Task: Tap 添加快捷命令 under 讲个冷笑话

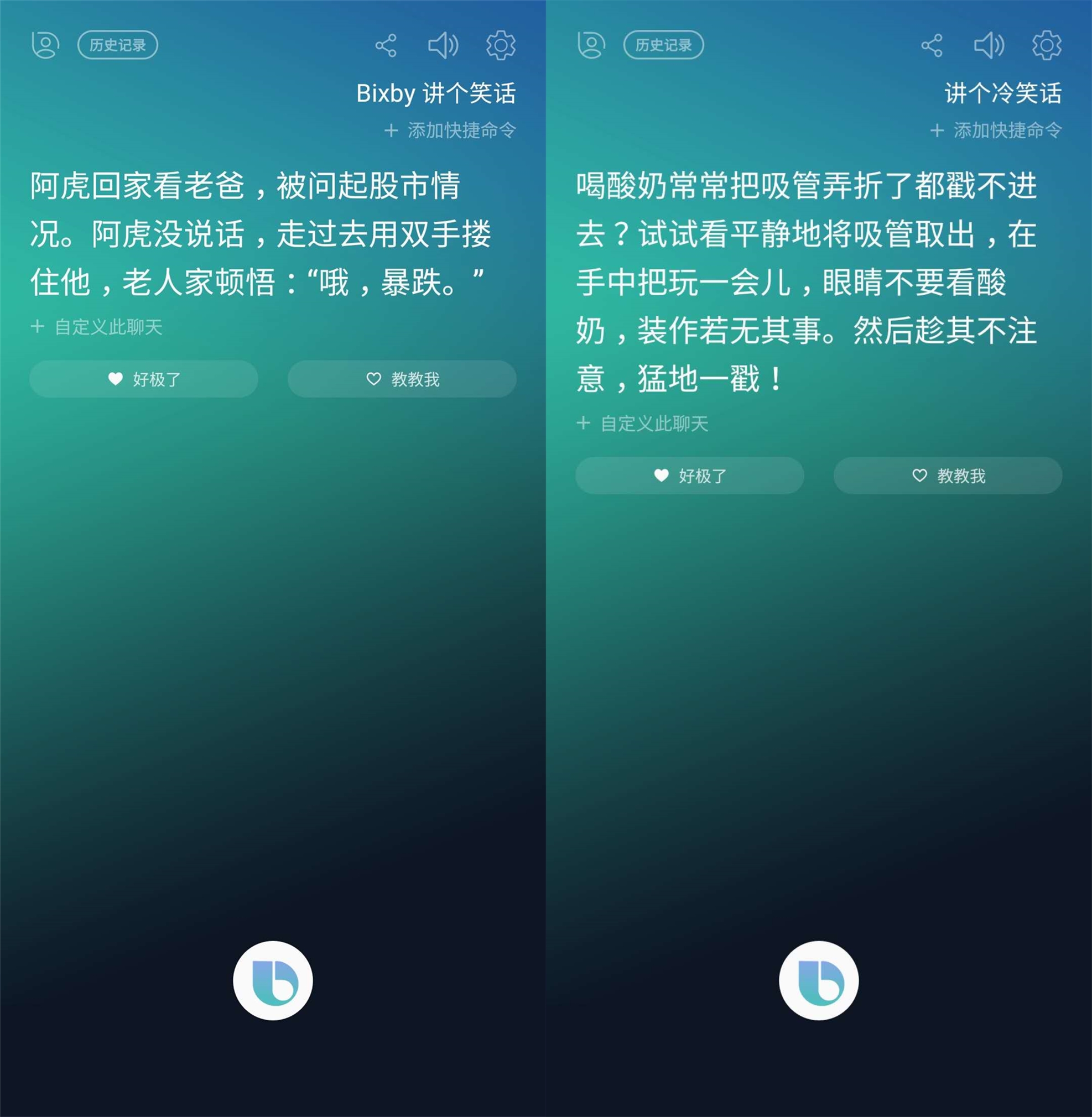Action: tap(997, 130)
